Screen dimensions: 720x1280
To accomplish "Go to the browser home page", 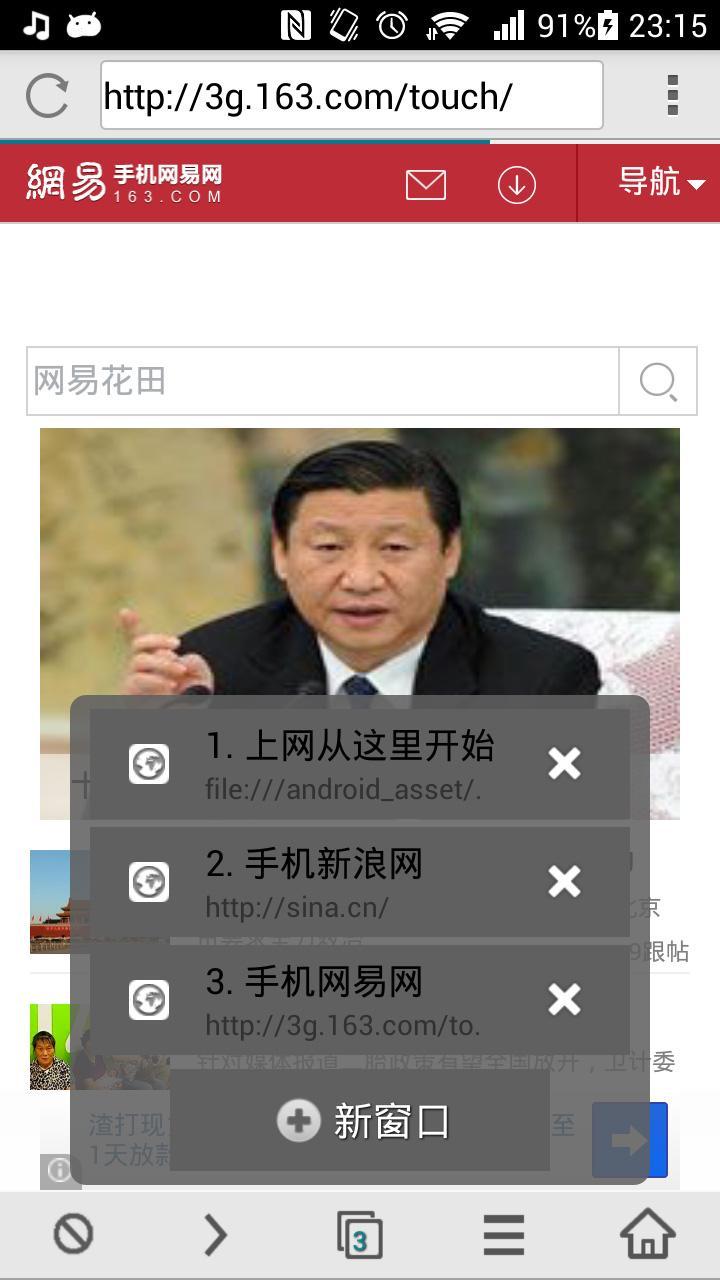I will pyautogui.click(x=647, y=1235).
